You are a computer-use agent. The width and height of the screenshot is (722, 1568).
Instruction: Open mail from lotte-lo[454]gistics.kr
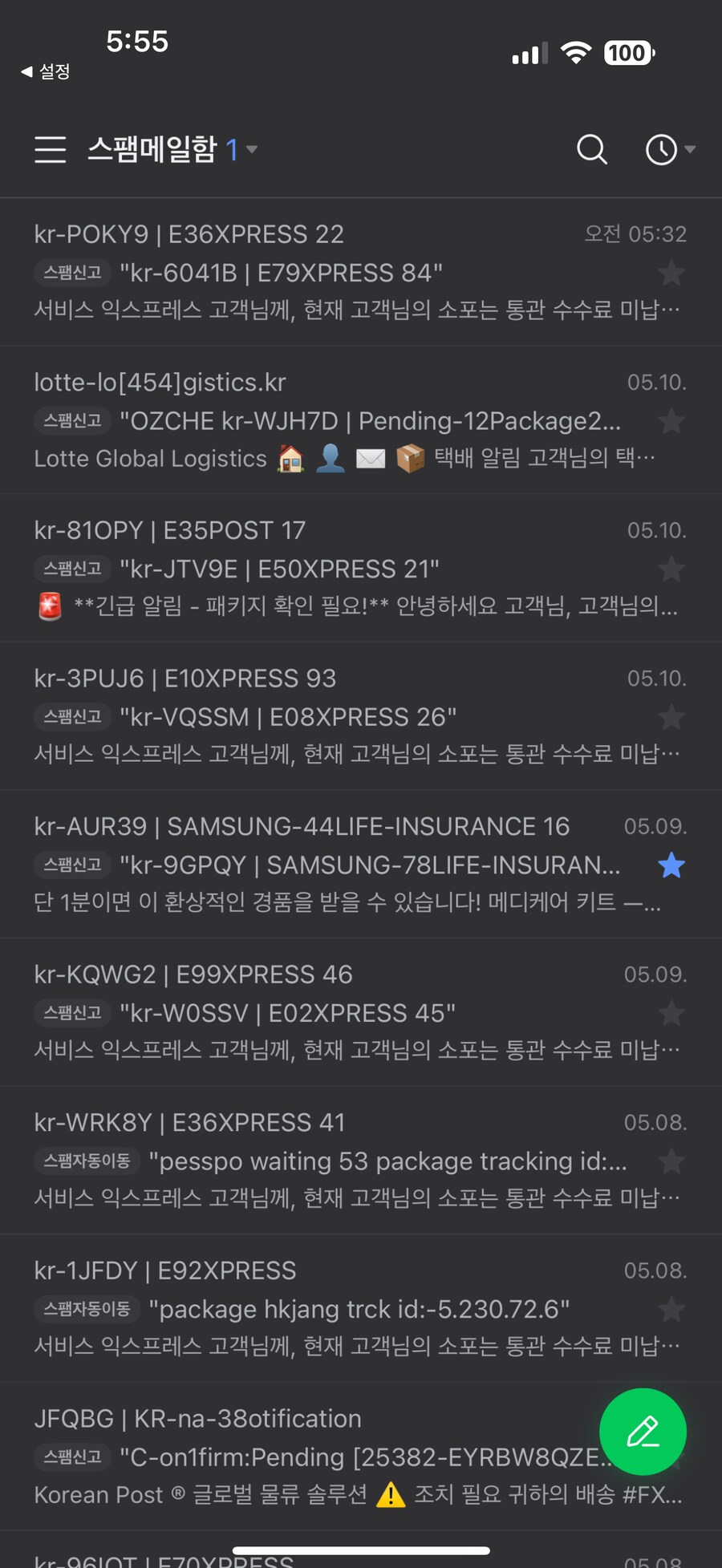pos(321,419)
